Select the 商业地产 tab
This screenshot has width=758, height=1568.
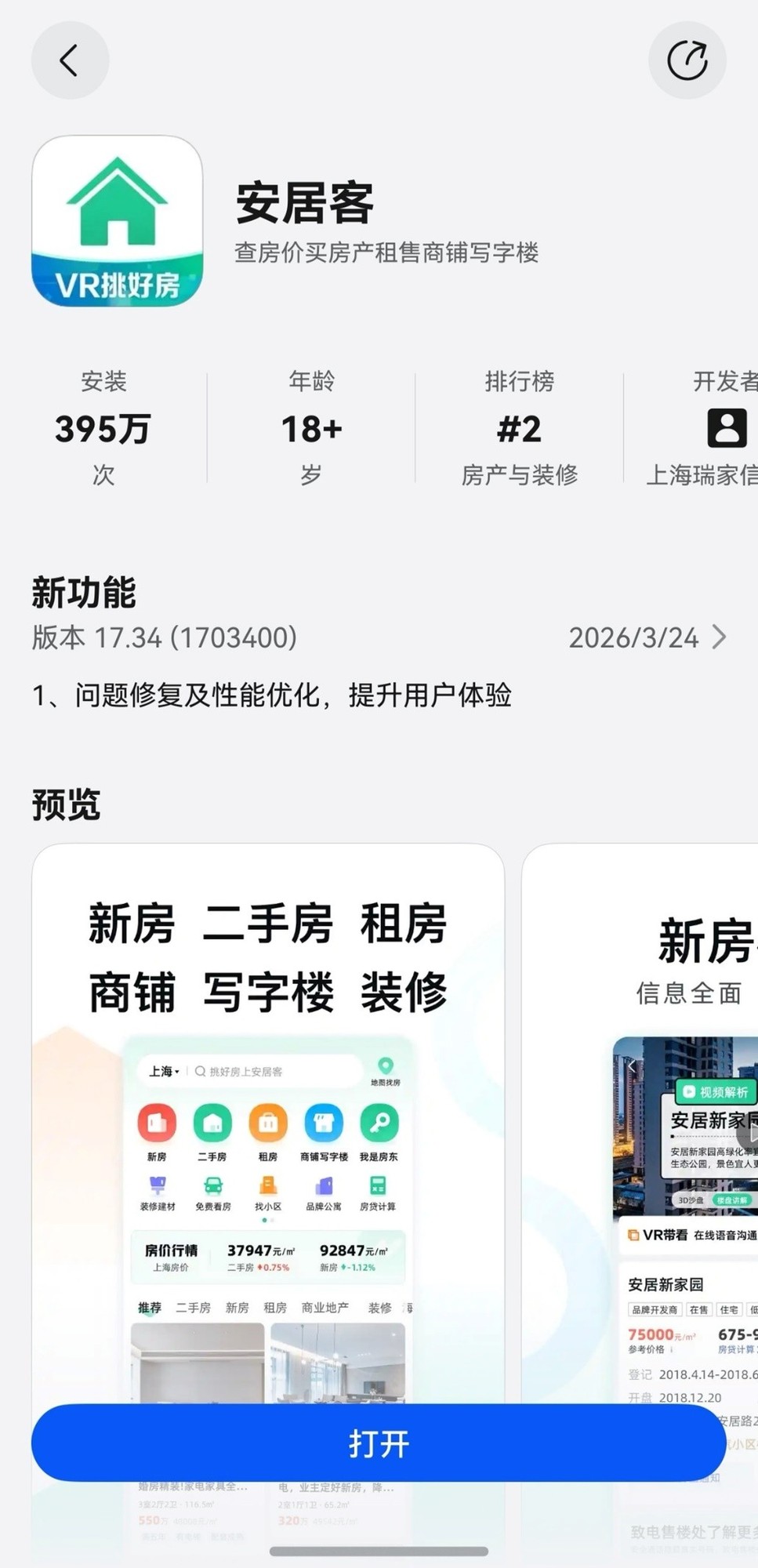pyautogui.click(x=324, y=1308)
